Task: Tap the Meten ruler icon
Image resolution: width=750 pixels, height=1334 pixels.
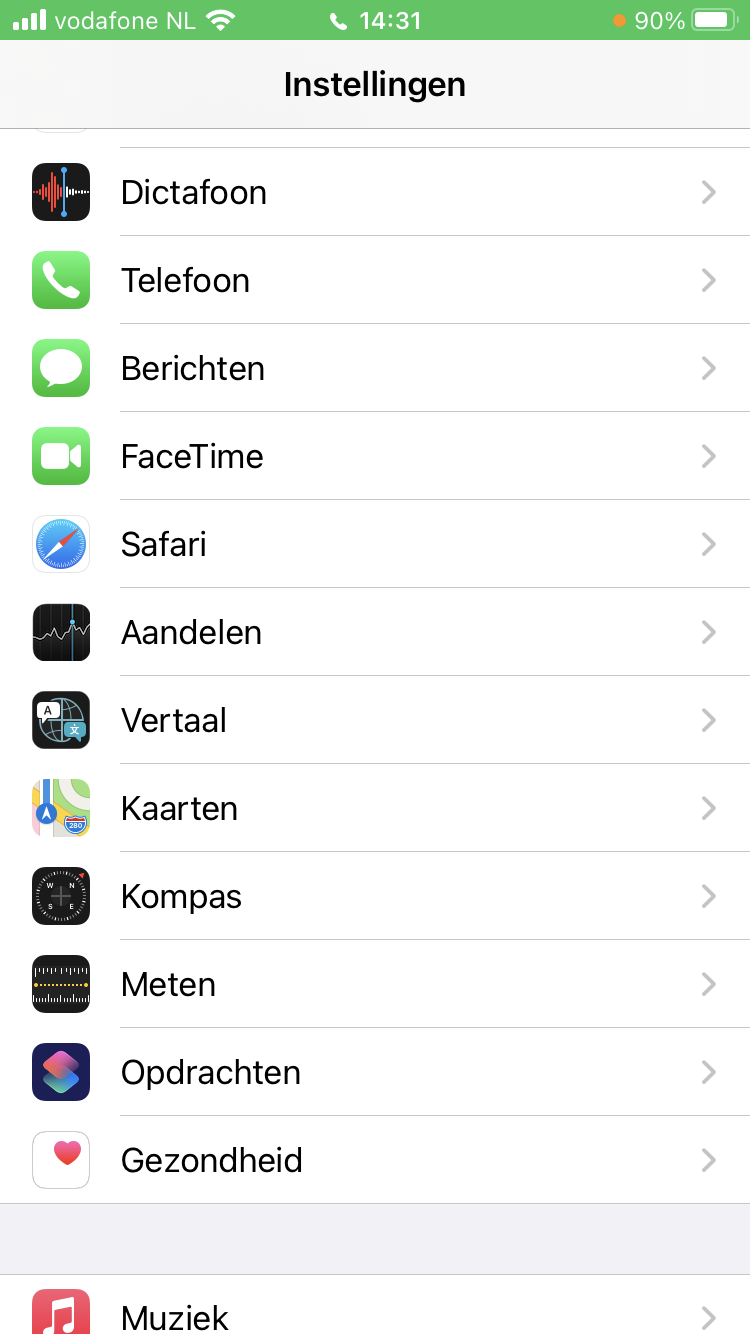Action: 60,984
